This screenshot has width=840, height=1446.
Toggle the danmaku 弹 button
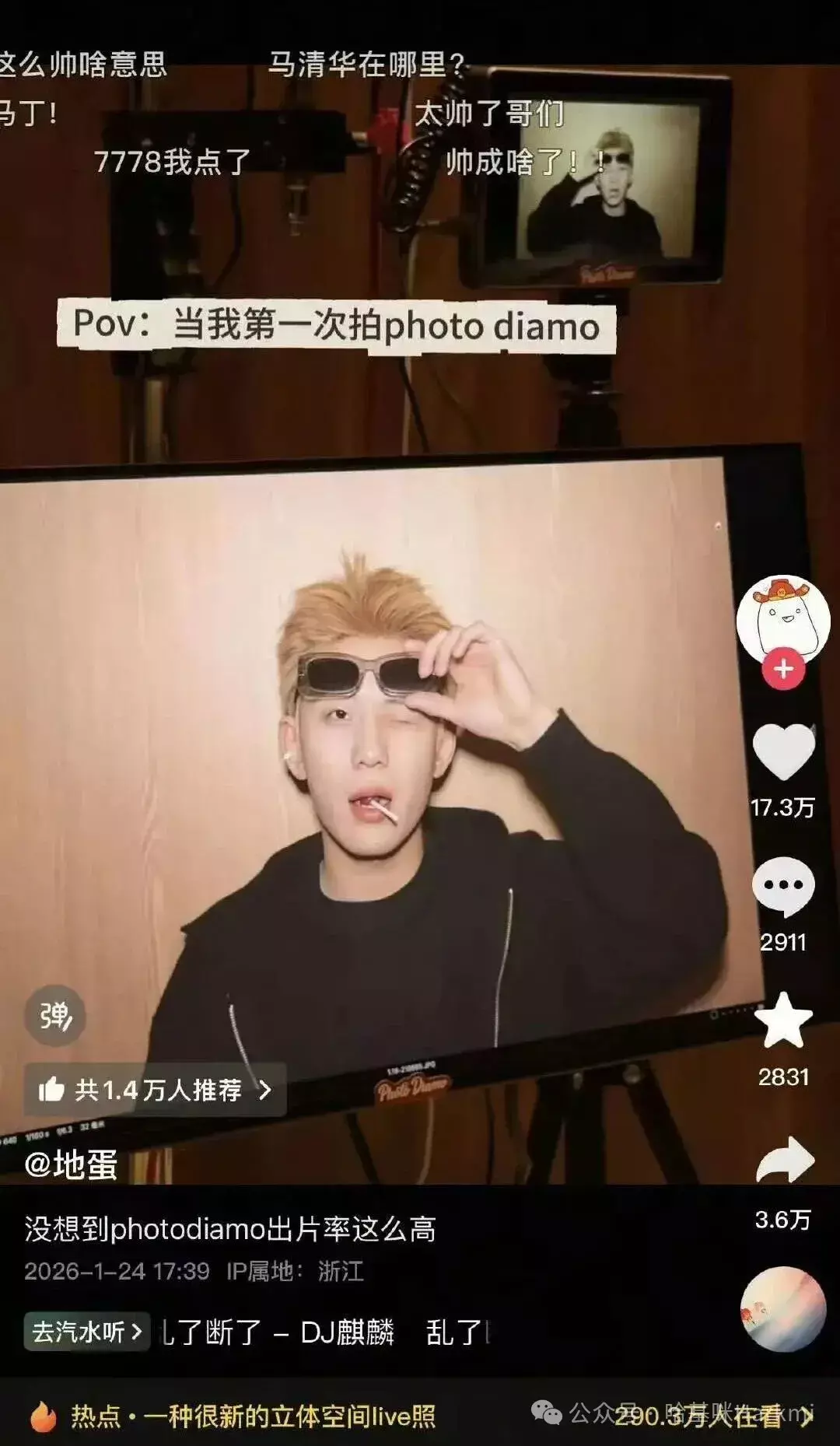click(x=54, y=1016)
